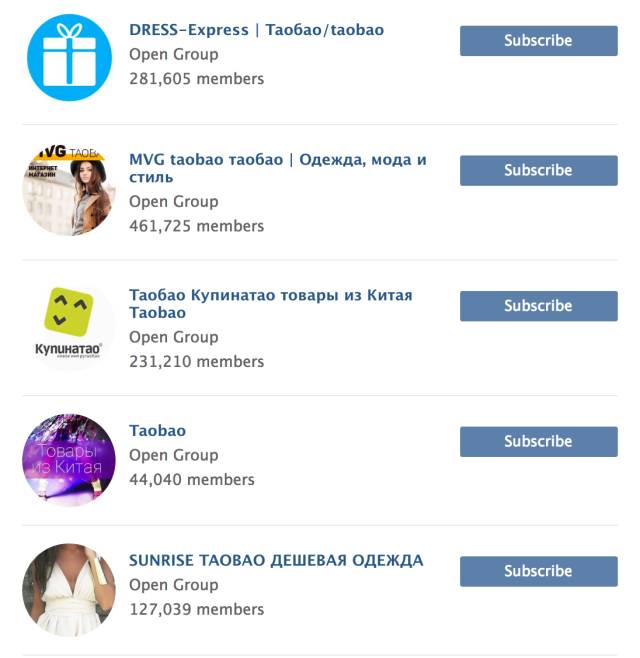
Task: Open MVG taobao таобао group title link
Action: 277,160
